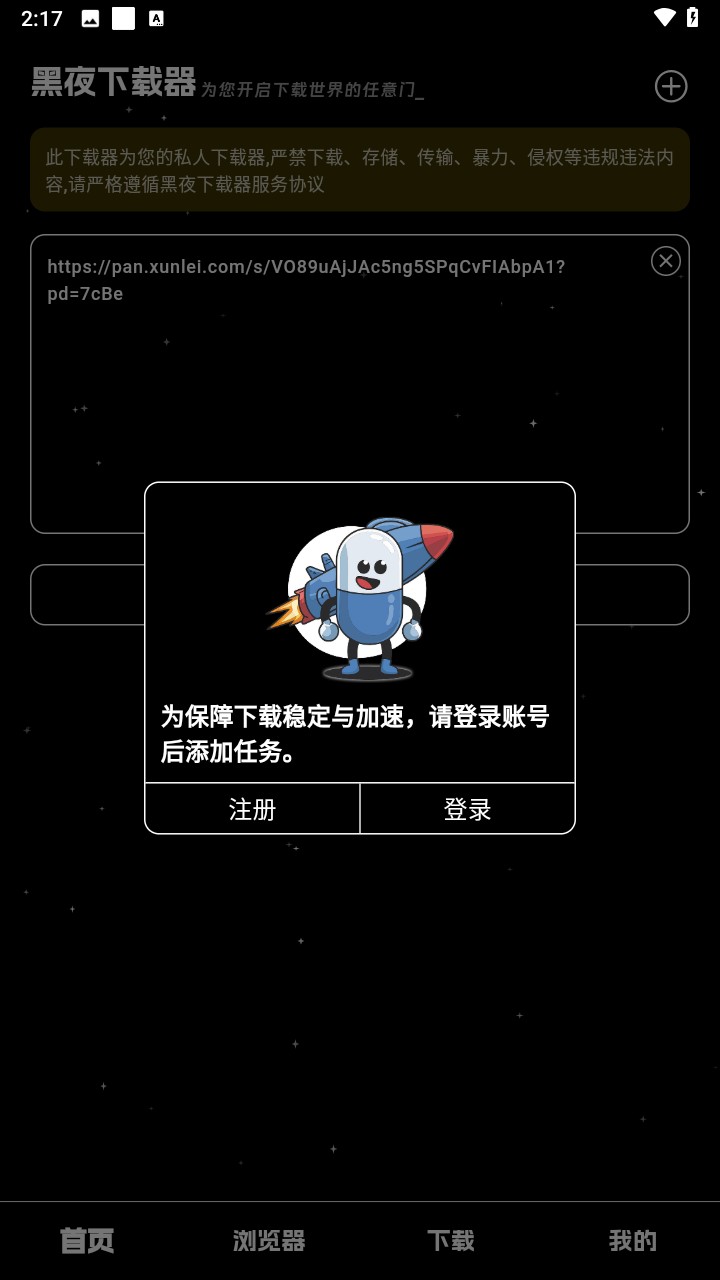Go to the 我的 tab

[x=632, y=1241]
